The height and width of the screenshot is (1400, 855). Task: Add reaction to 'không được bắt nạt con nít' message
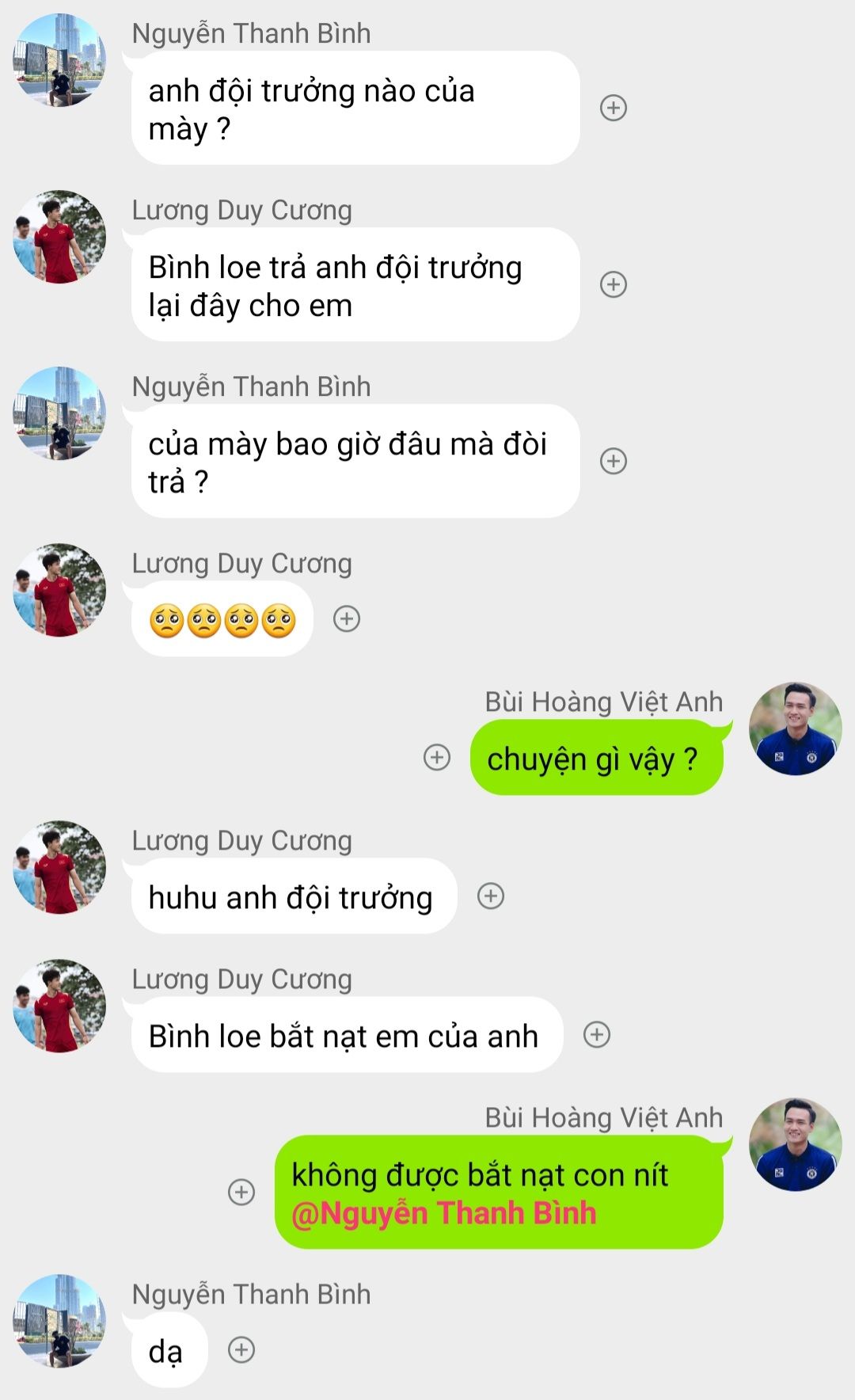pos(241,1192)
